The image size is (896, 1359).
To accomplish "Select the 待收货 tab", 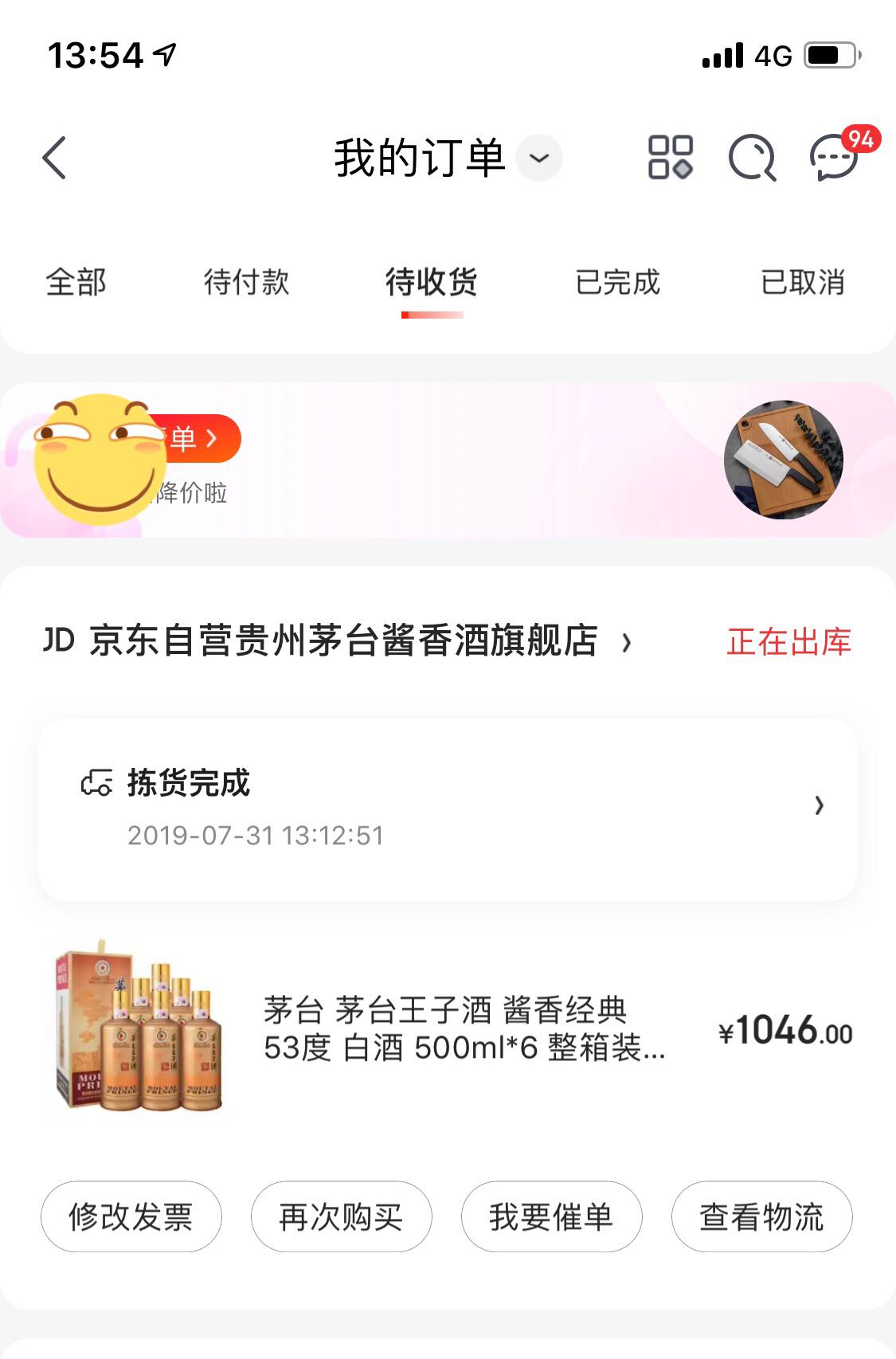I will tap(432, 282).
